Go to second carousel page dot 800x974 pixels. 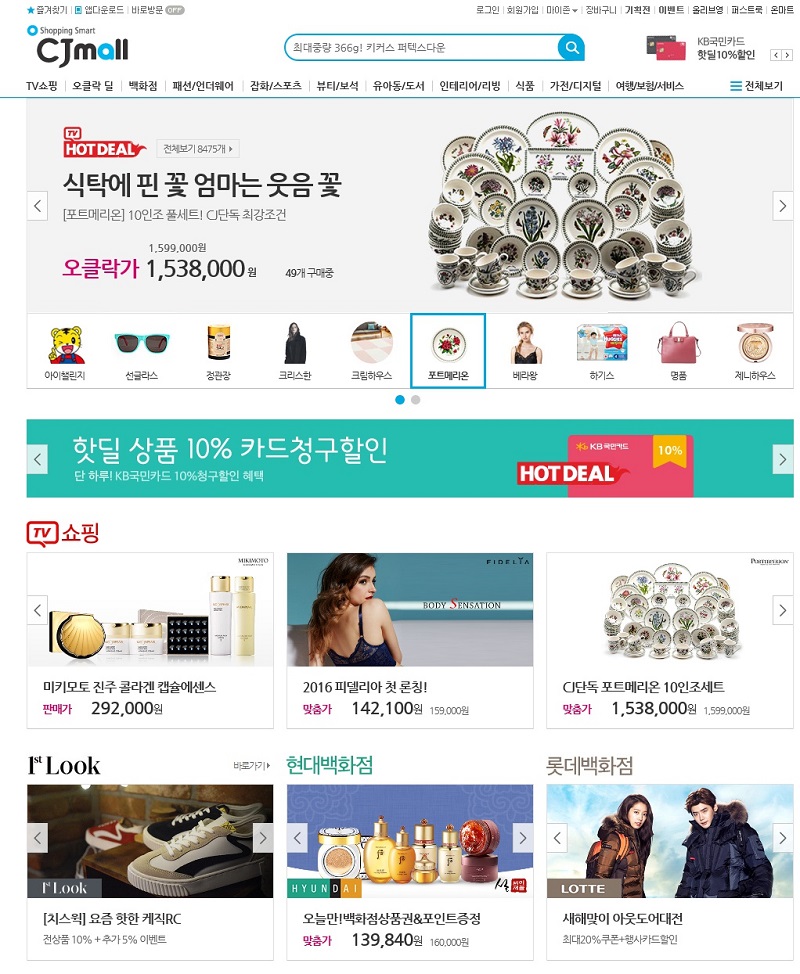[416, 399]
